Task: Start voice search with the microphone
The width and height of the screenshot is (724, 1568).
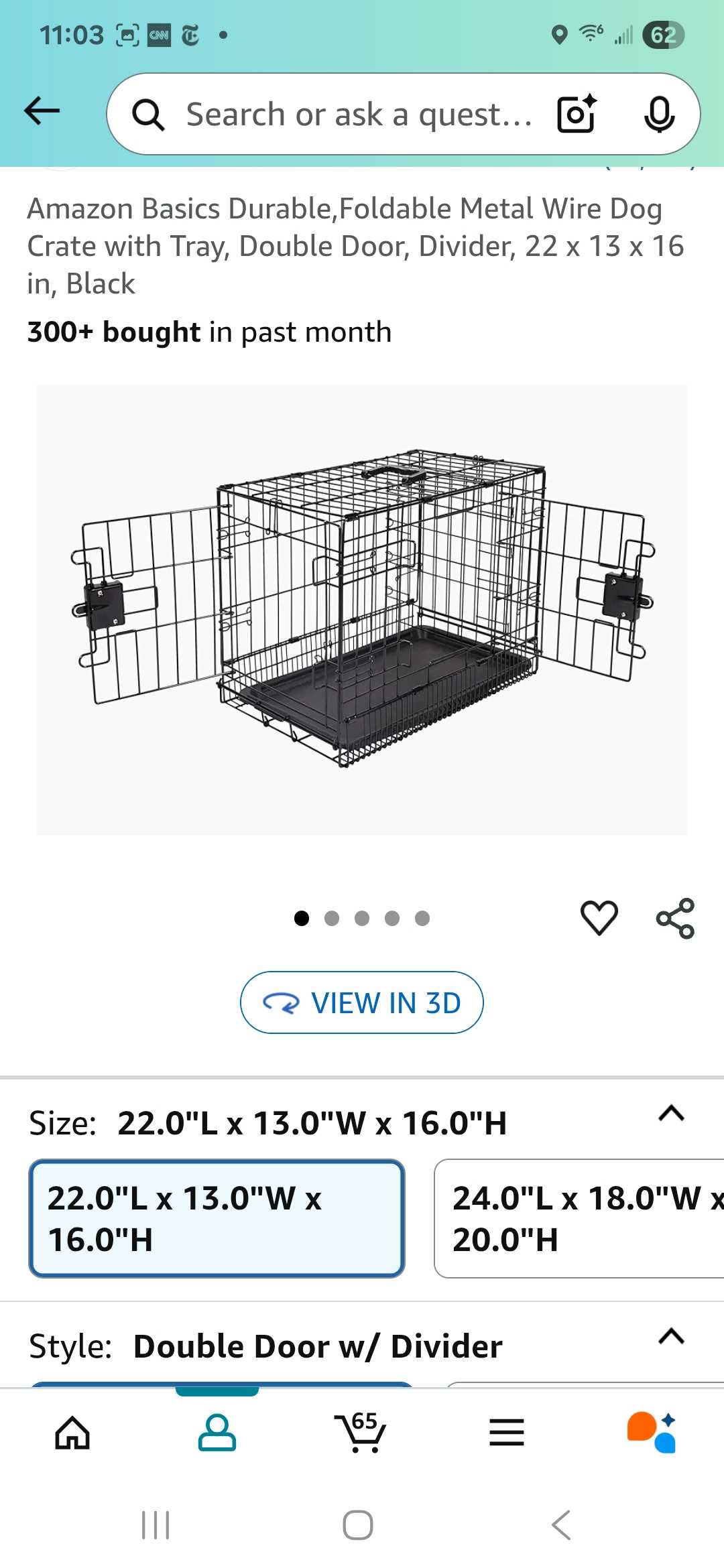Action: click(658, 115)
